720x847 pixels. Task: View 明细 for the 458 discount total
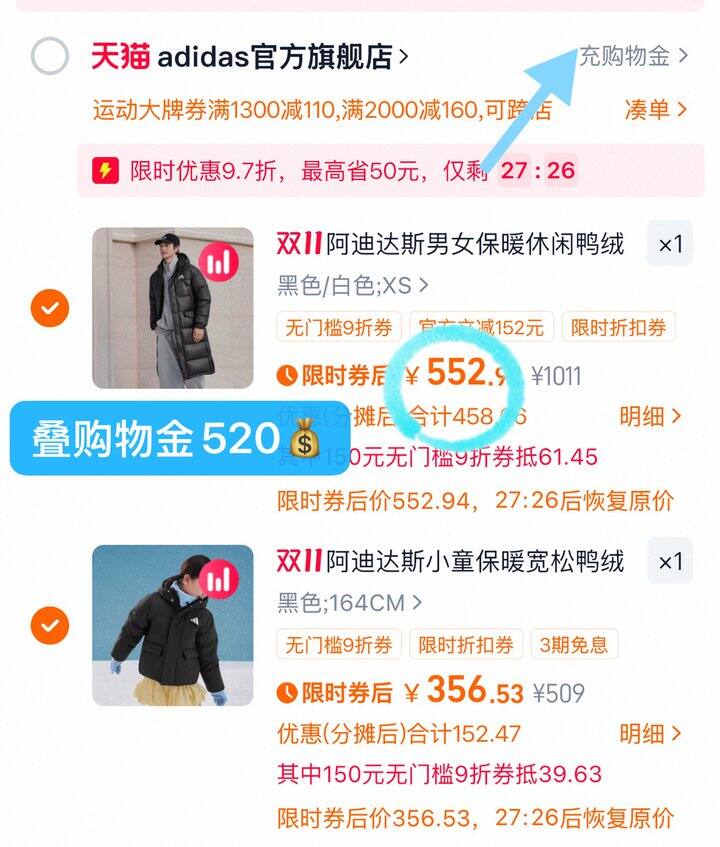[x=650, y=416]
